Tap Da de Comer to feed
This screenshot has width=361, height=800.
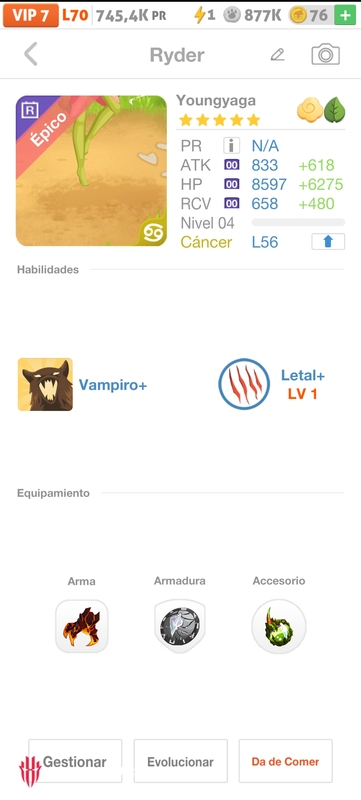pyautogui.click(x=286, y=761)
